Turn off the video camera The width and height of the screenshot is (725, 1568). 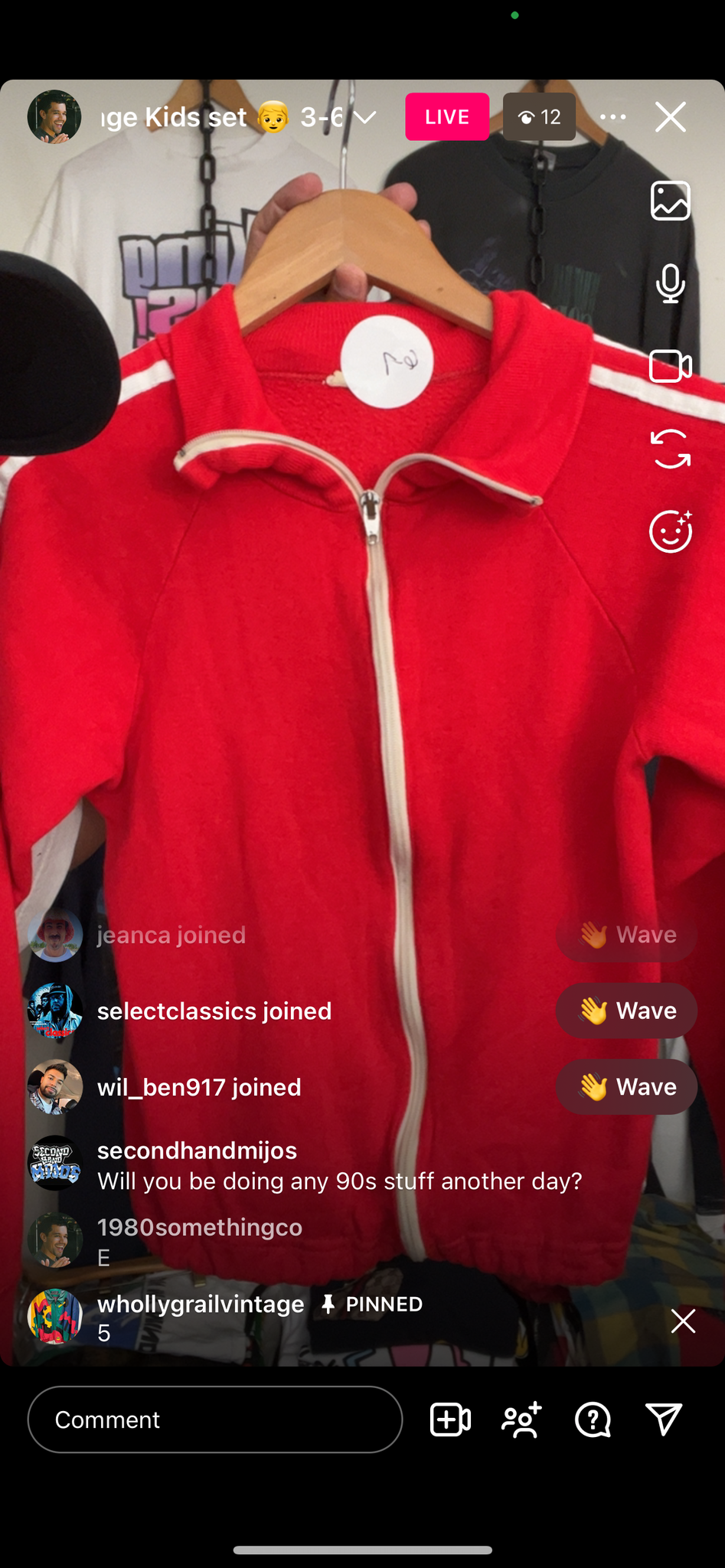pyautogui.click(x=671, y=366)
